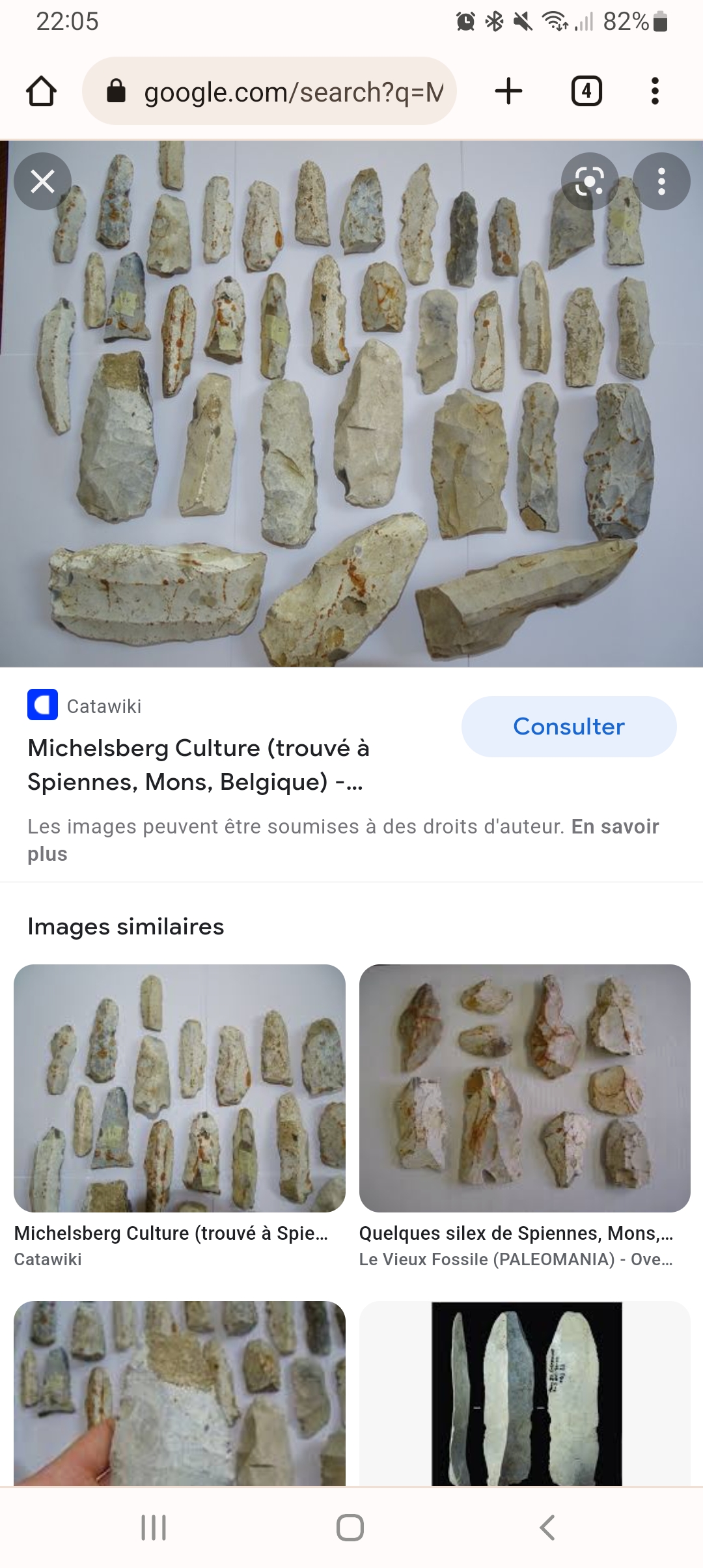This screenshot has height=1568, width=703.
Task: Show recent apps
Action: (x=154, y=1528)
